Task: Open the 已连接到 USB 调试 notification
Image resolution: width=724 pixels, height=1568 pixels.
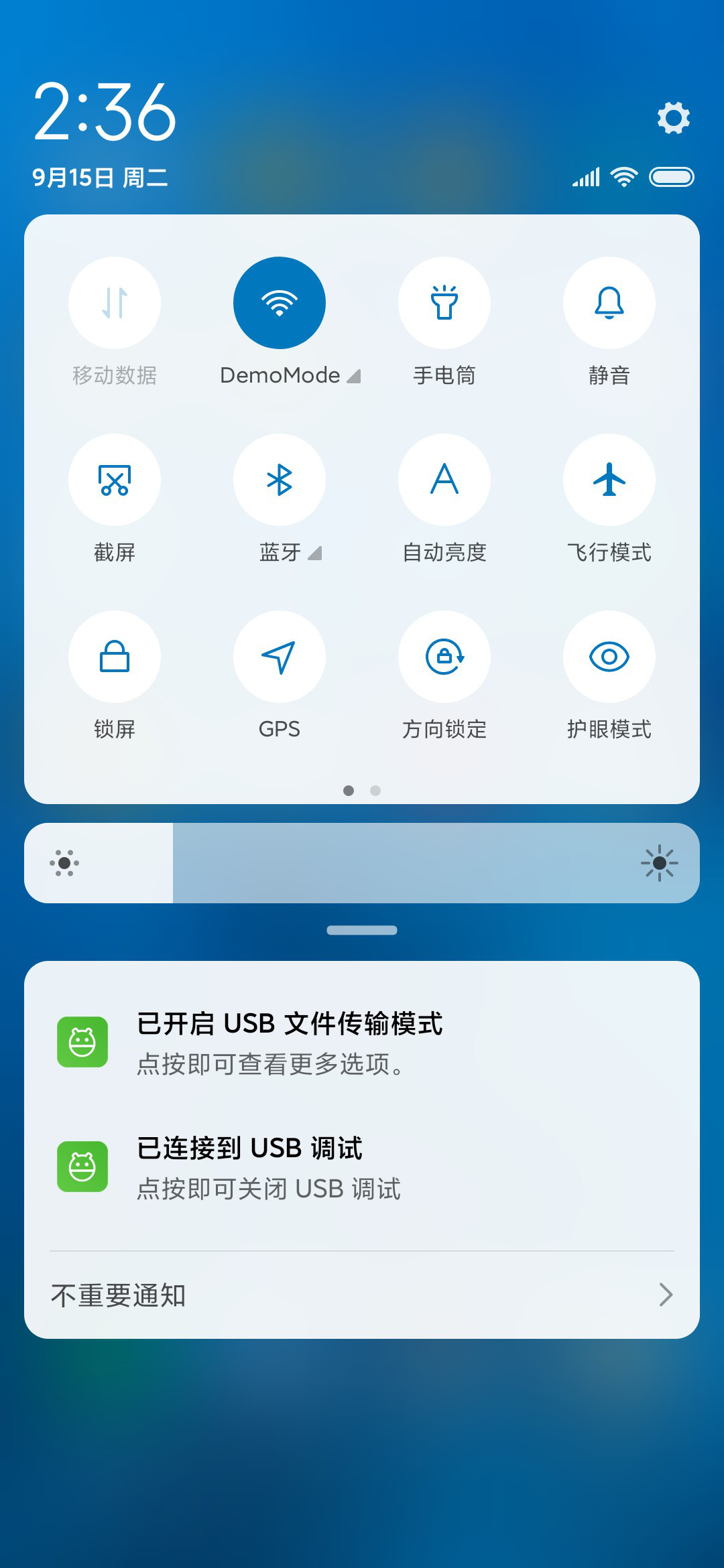Action: (x=362, y=1168)
